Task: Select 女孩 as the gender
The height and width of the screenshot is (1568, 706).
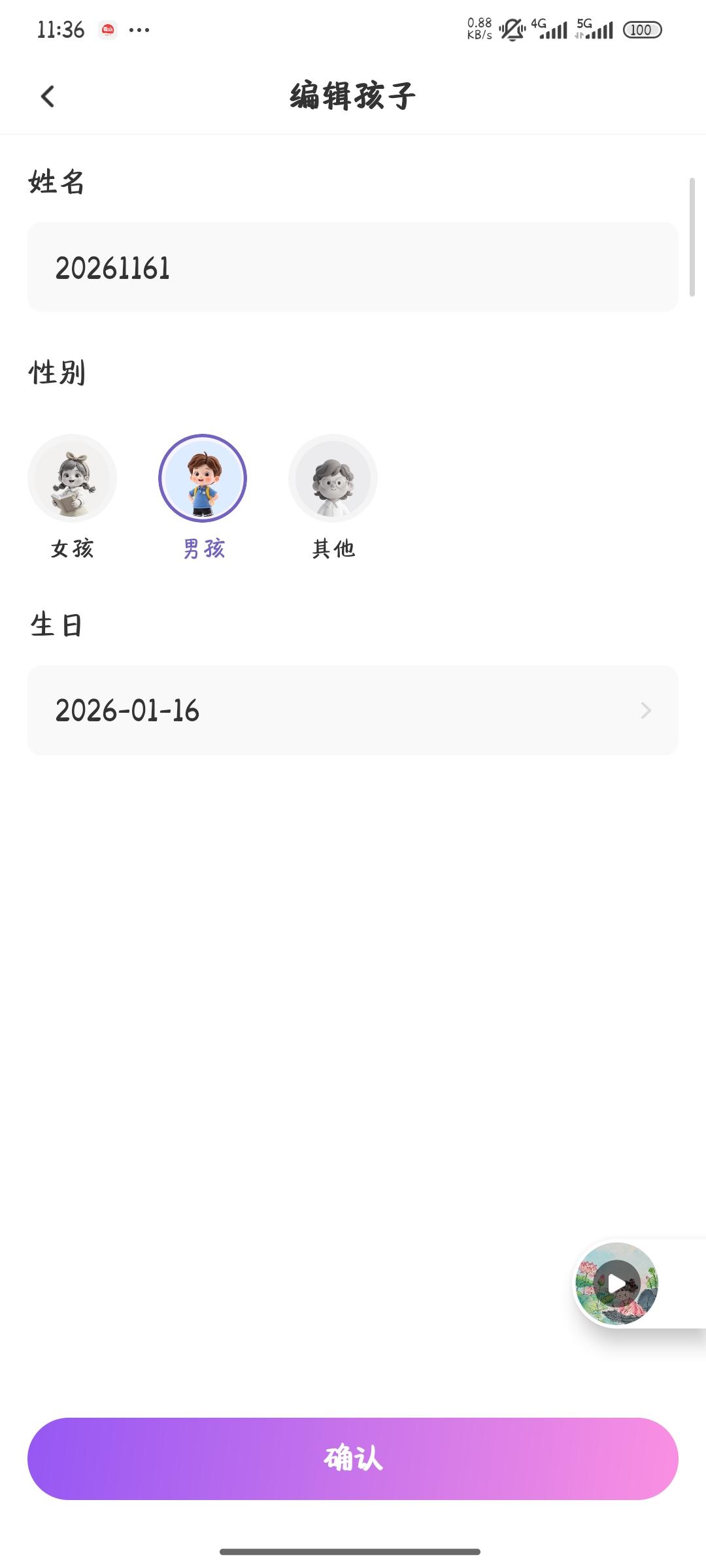Action: [x=72, y=479]
